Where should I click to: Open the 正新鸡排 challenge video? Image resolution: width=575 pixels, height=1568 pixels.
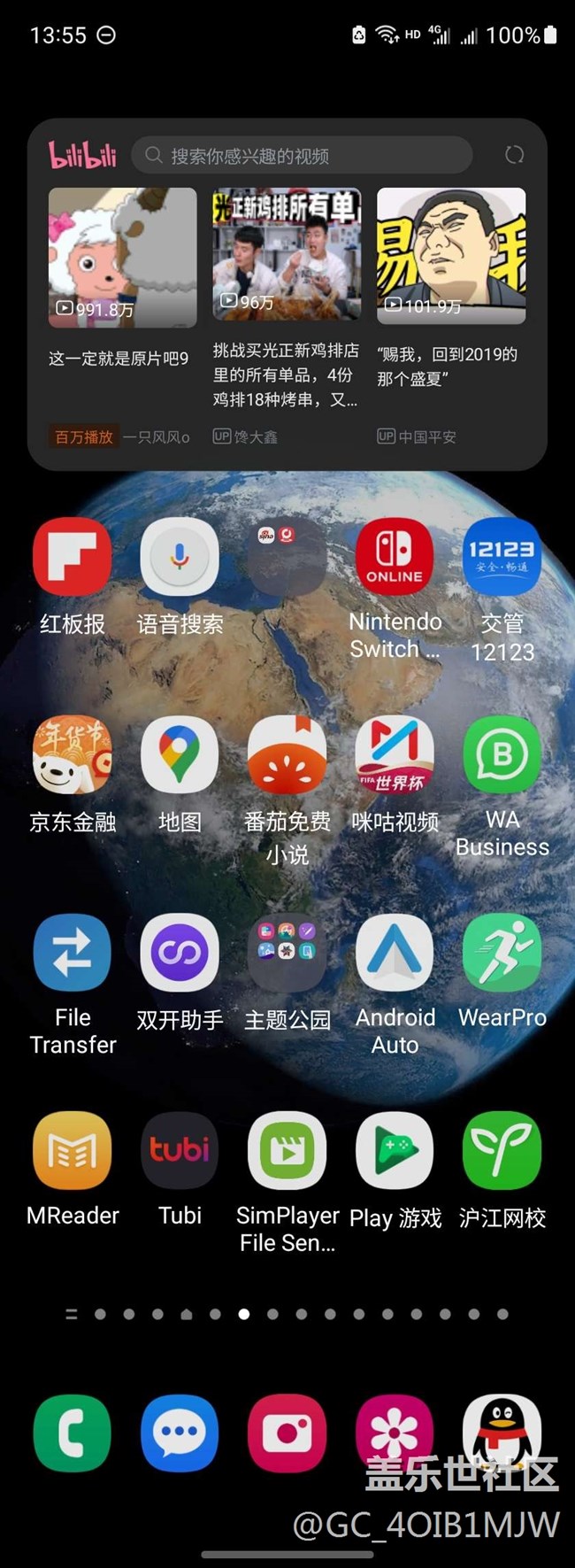[287, 256]
